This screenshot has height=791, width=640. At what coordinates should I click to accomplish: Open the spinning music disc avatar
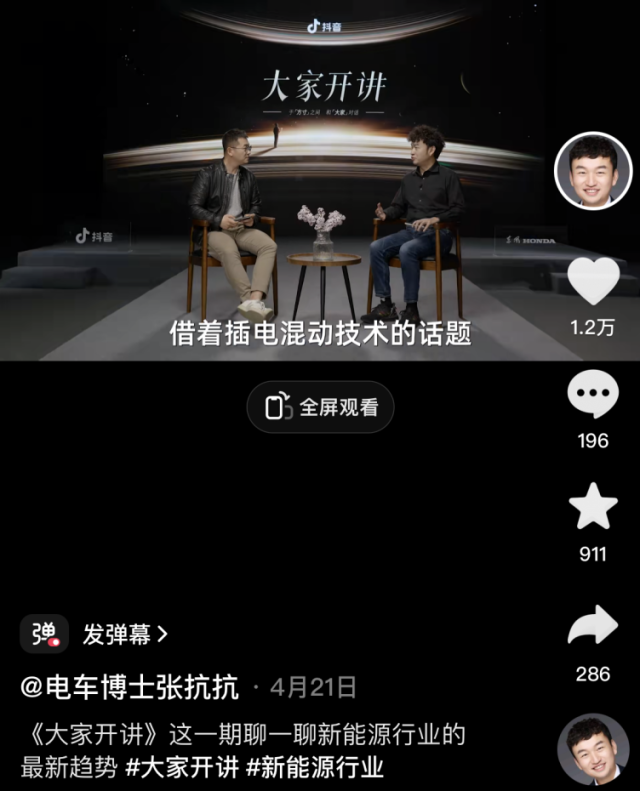(593, 752)
